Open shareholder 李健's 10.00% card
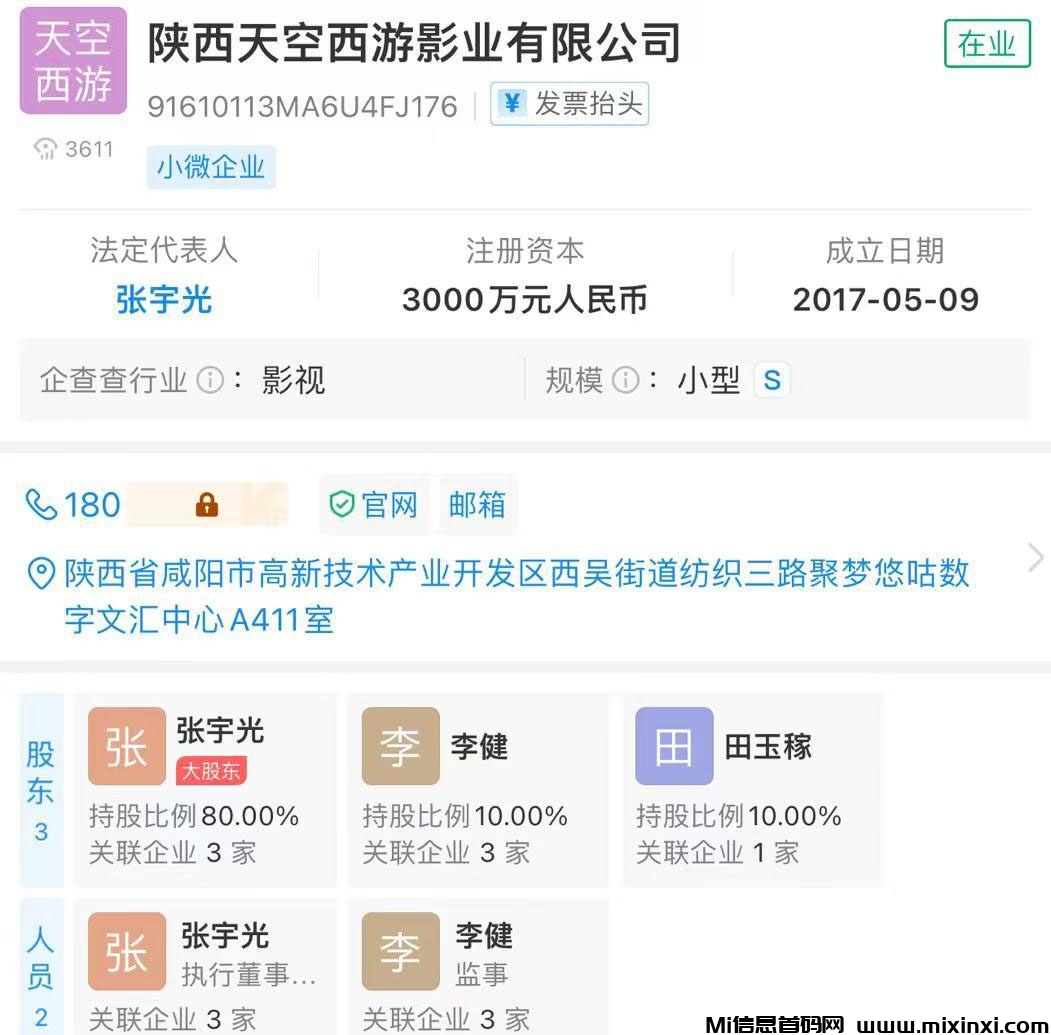This screenshot has height=1035, width=1051. pos(478,789)
